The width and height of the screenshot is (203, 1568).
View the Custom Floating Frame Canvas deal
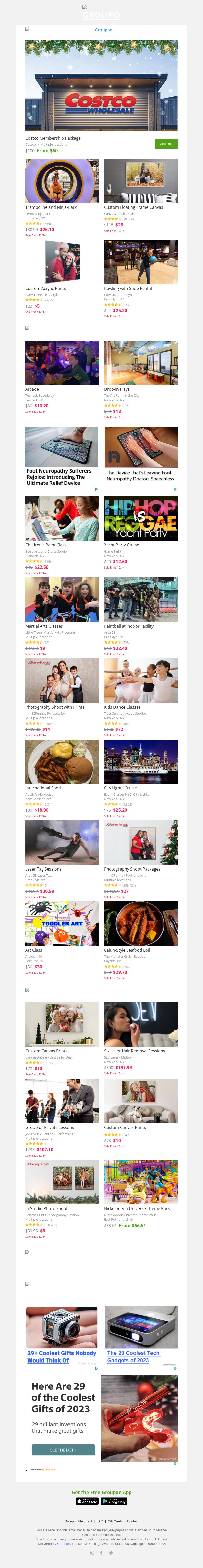coord(140,181)
